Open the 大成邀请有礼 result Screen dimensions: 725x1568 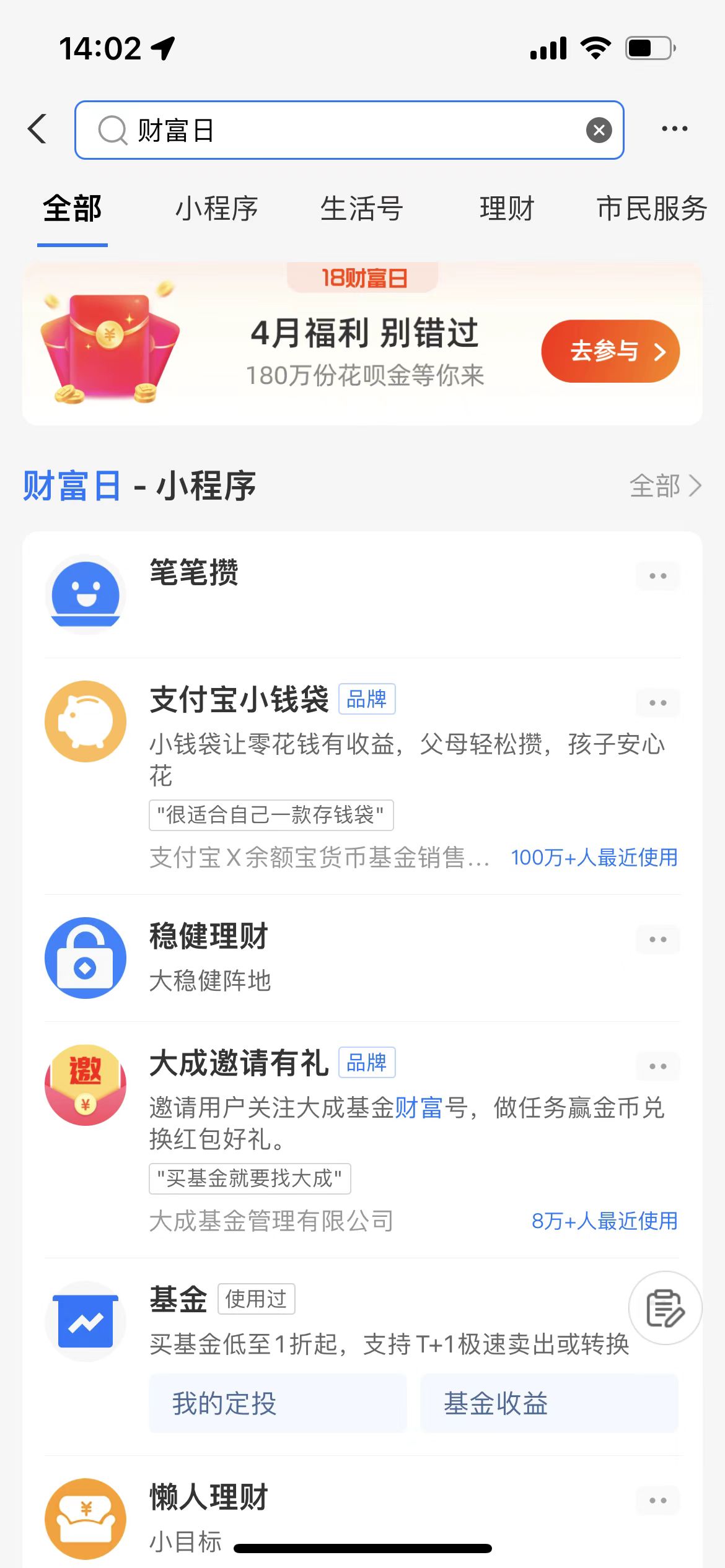pyautogui.click(x=239, y=1063)
